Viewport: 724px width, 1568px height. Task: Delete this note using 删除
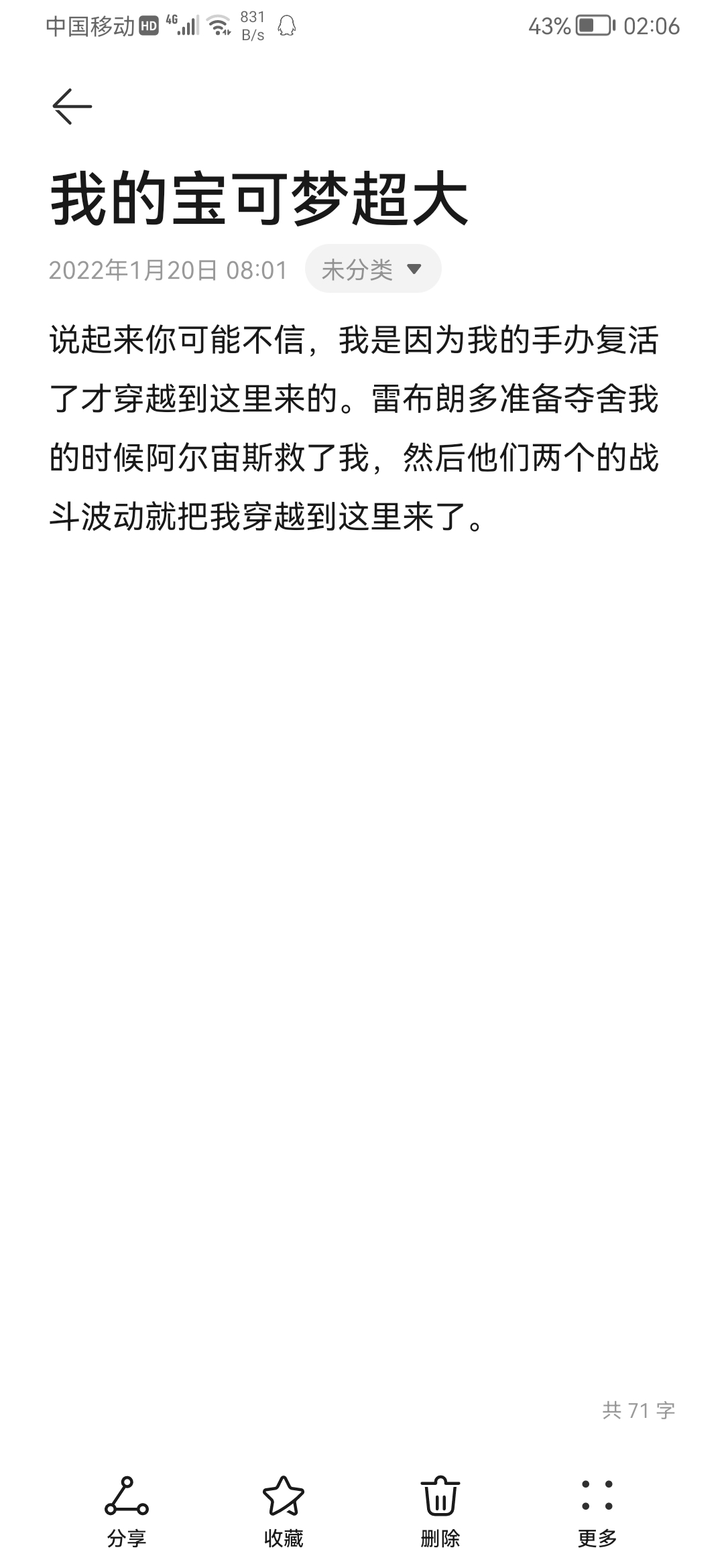pos(440,1511)
